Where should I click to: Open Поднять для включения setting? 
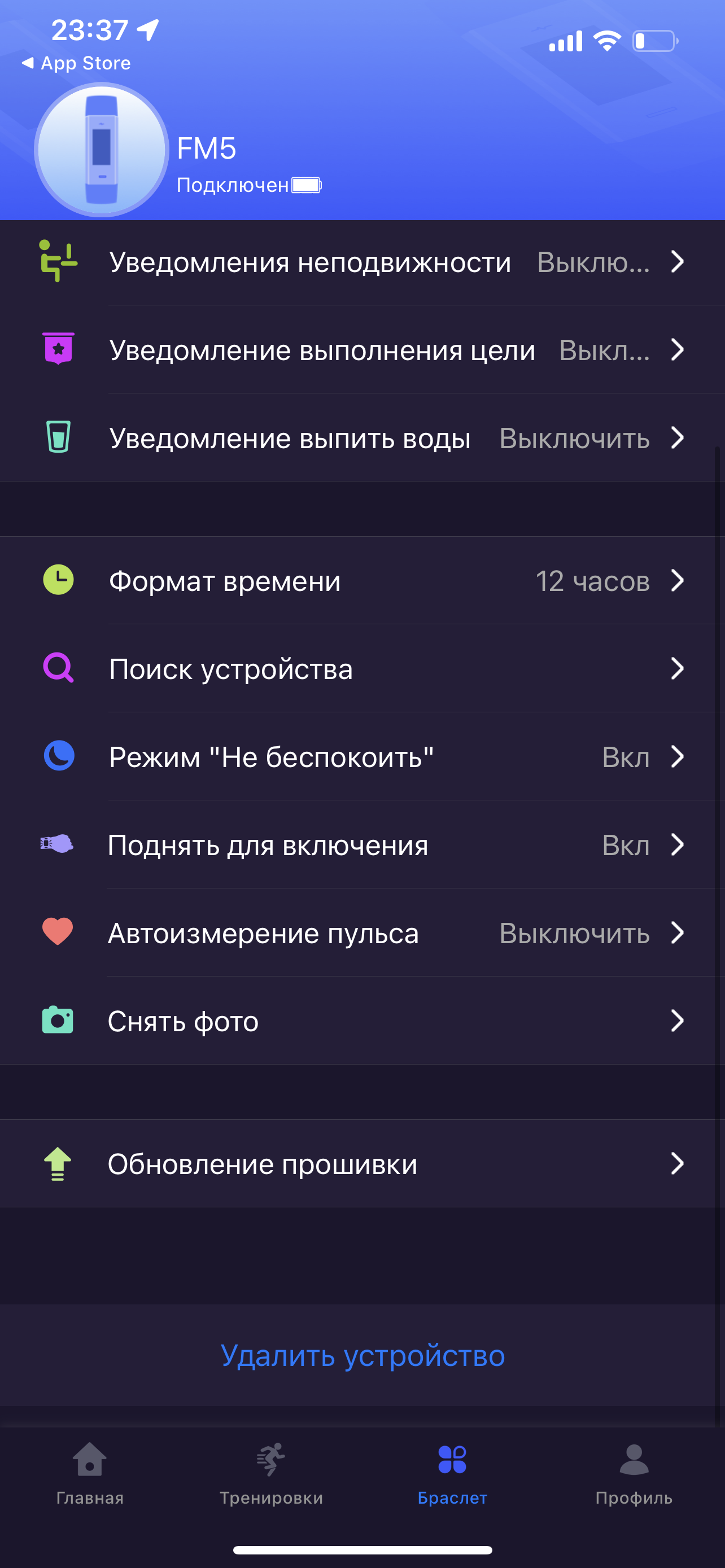coord(362,845)
